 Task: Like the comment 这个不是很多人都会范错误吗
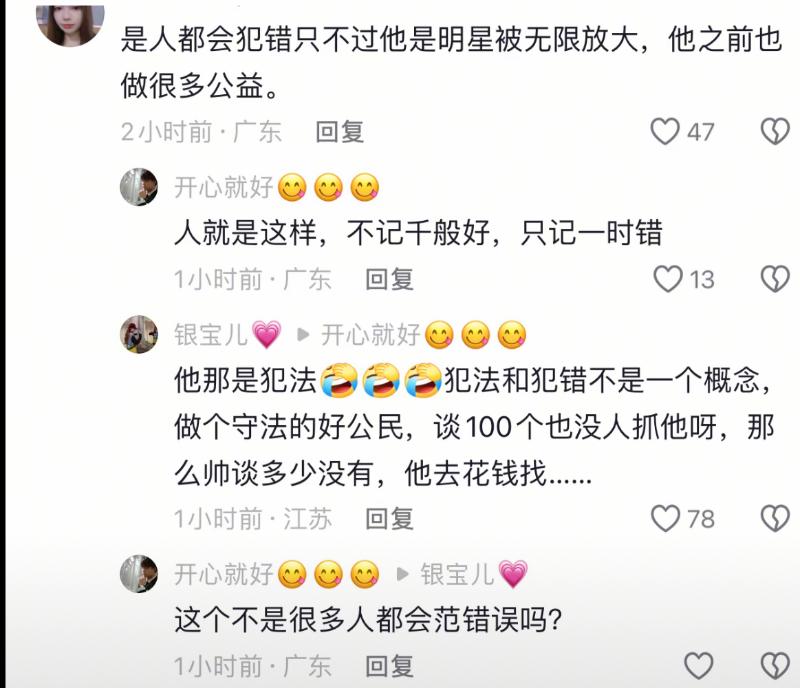pos(698,666)
